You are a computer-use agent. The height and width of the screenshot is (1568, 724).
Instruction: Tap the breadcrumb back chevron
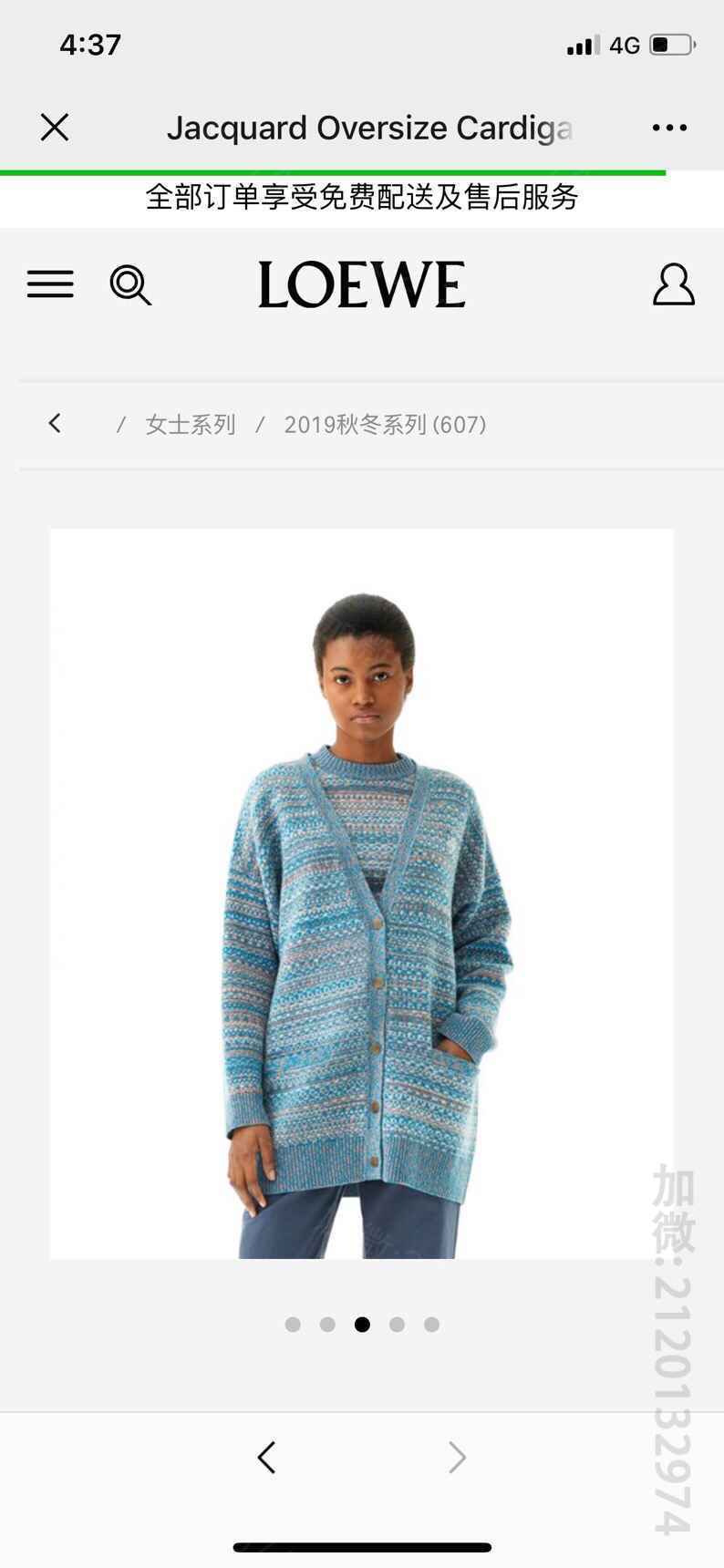coord(56,423)
